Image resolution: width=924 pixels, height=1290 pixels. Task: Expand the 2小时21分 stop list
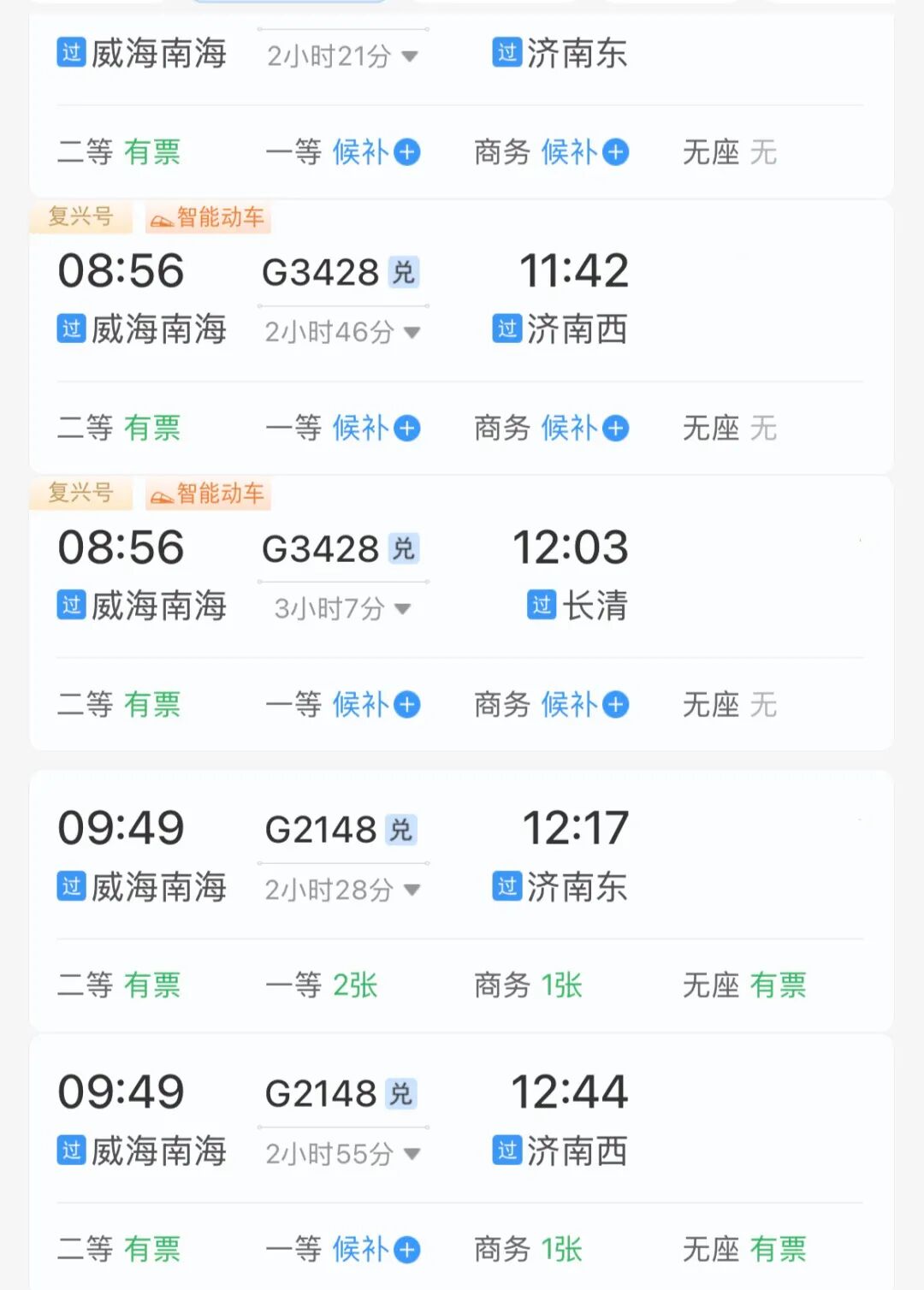pyautogui.click(x=342, y=56)
